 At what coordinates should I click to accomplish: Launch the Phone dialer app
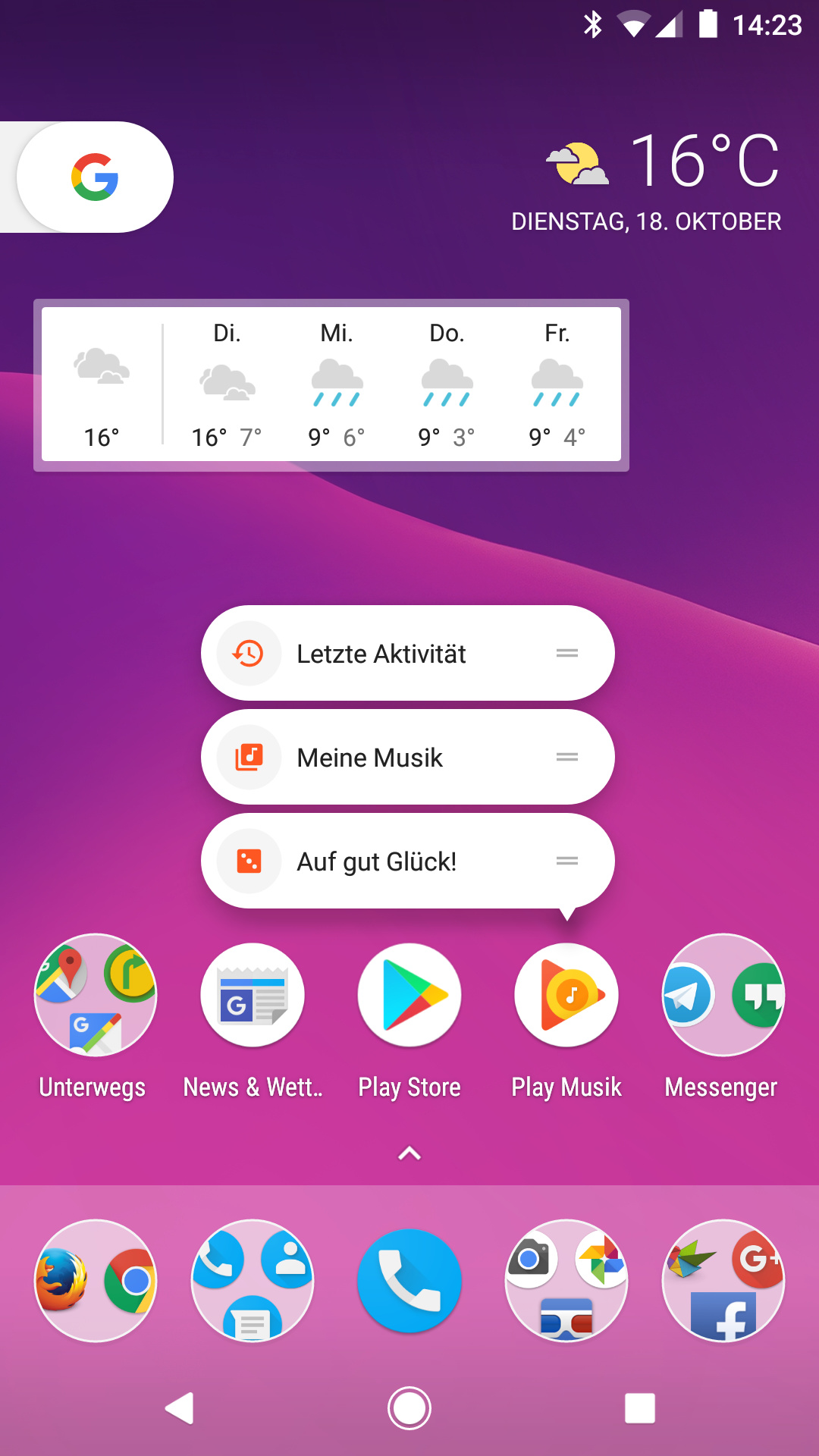[x=409, y=1281]
